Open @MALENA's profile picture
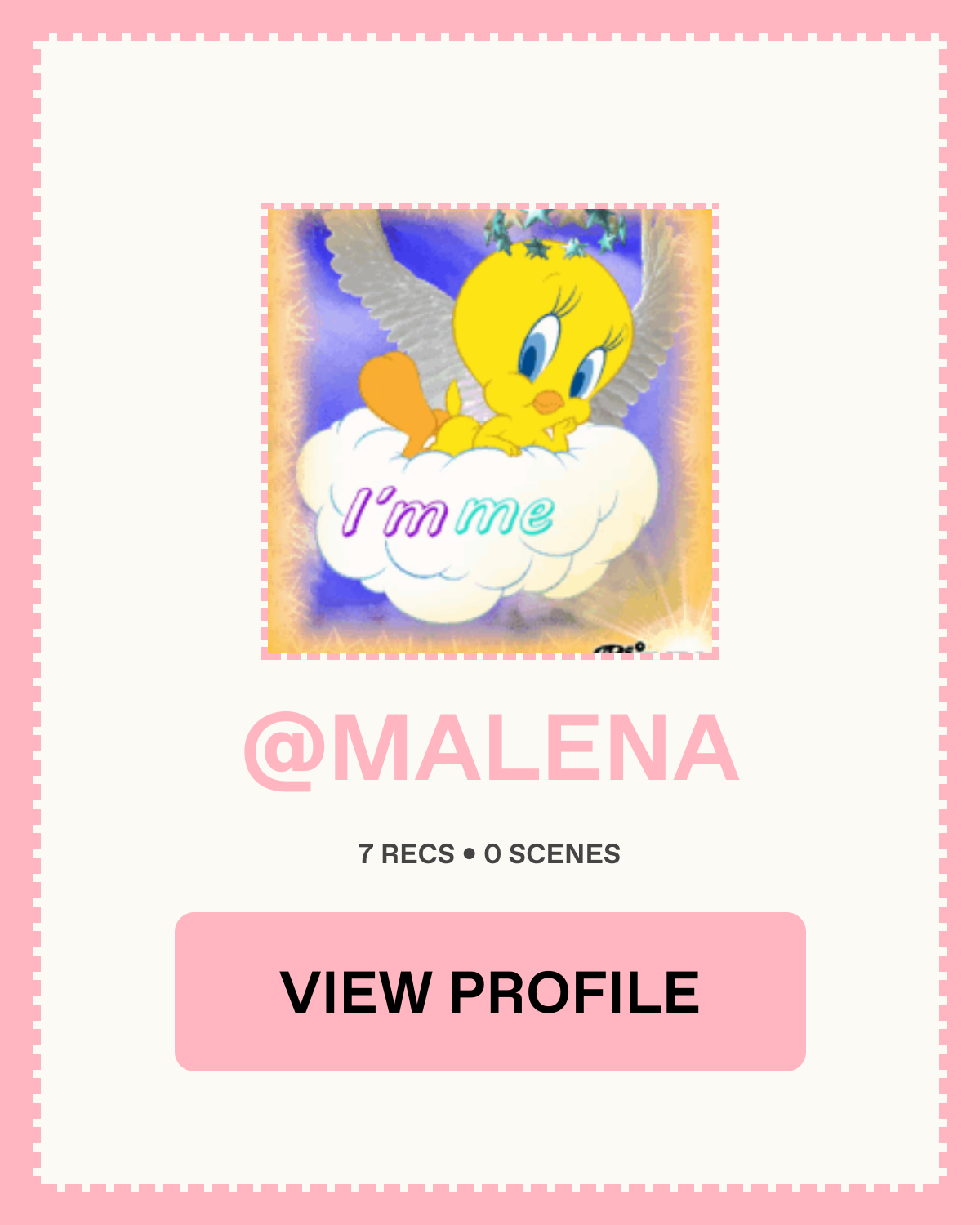The height and width of the screenshot is (1225, 980). point(490,431)
